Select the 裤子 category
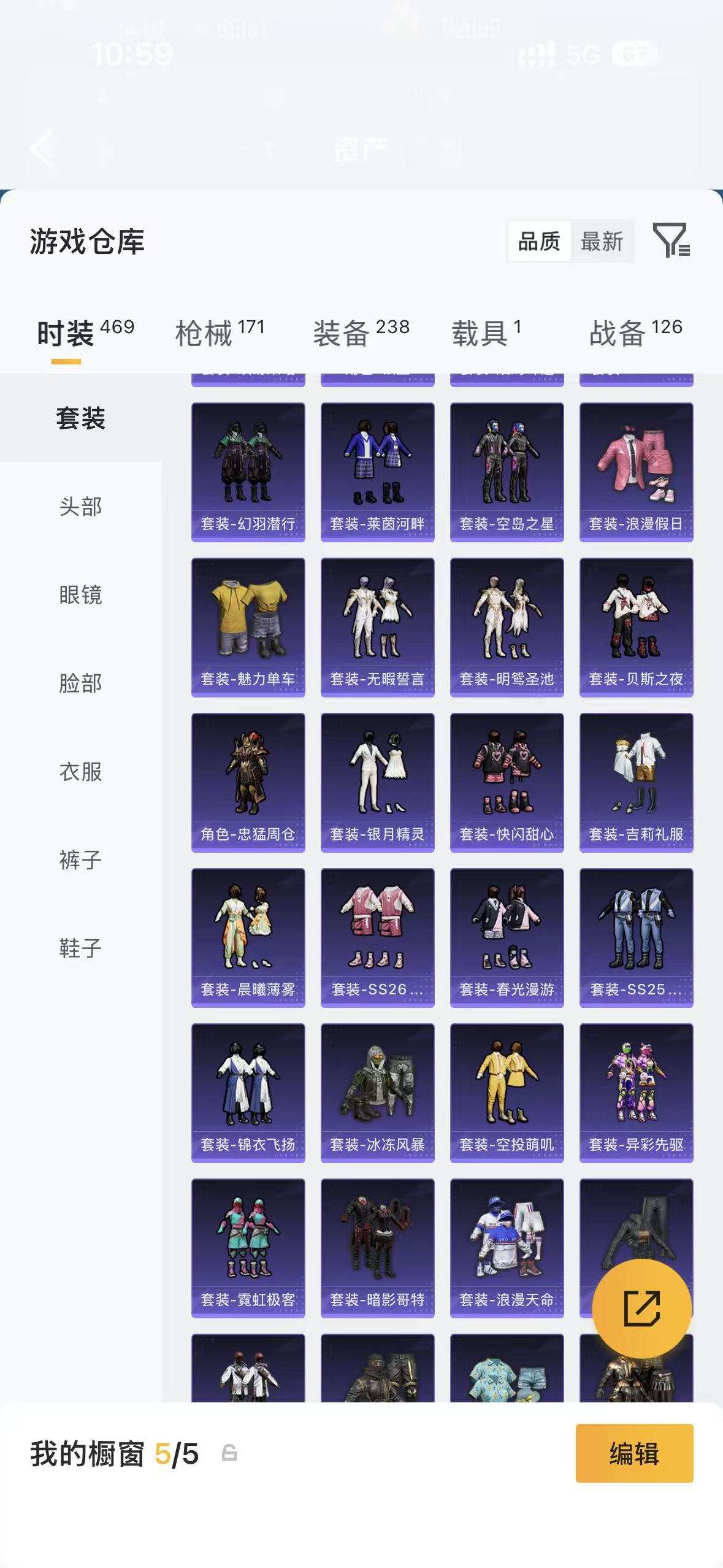This screenshot has width=723, height=1568. click(80, 860)
